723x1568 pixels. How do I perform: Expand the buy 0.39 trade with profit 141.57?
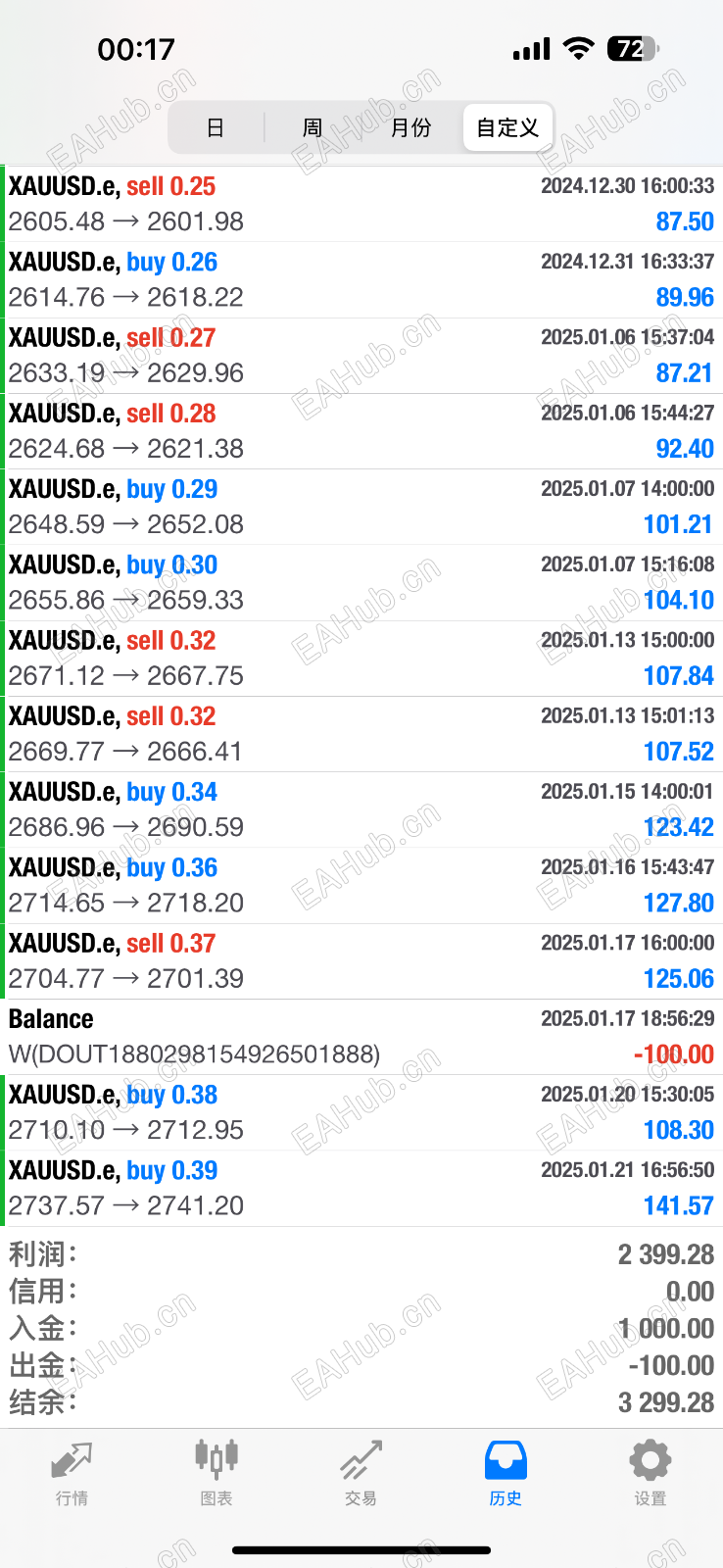(x=361, y=1188)
